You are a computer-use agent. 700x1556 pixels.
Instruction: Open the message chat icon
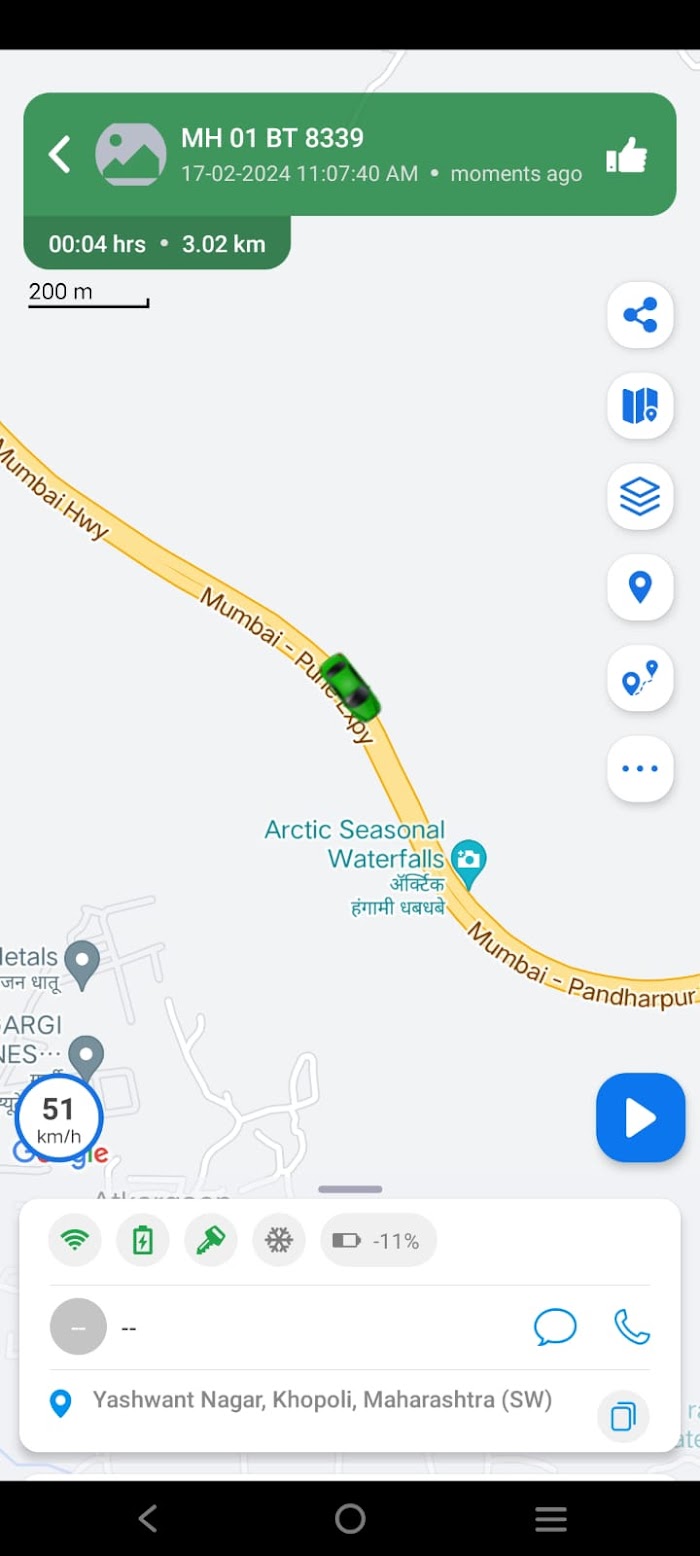555,1327
